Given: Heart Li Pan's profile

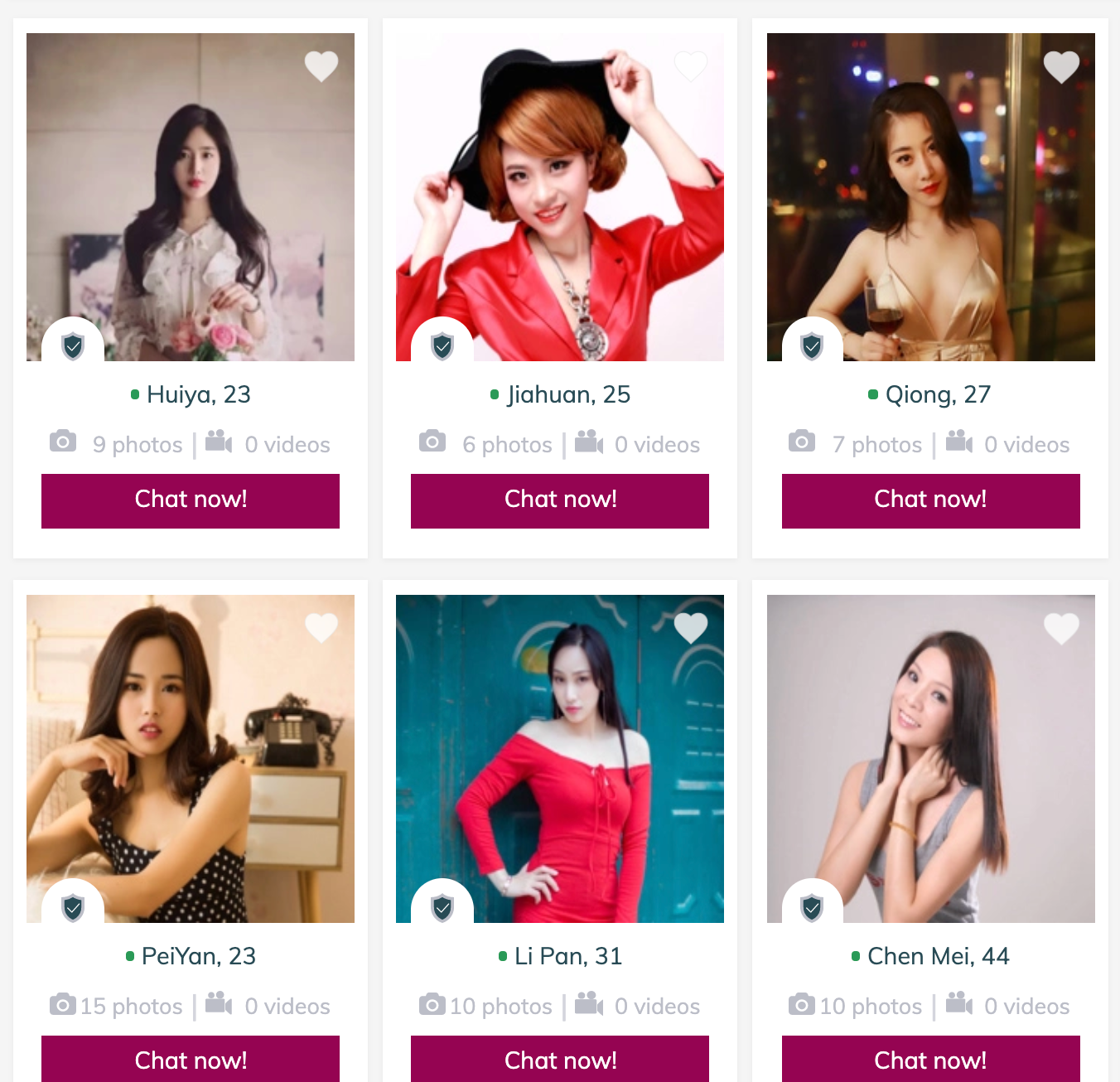Looking at the screenshot, I should point(691,628).
